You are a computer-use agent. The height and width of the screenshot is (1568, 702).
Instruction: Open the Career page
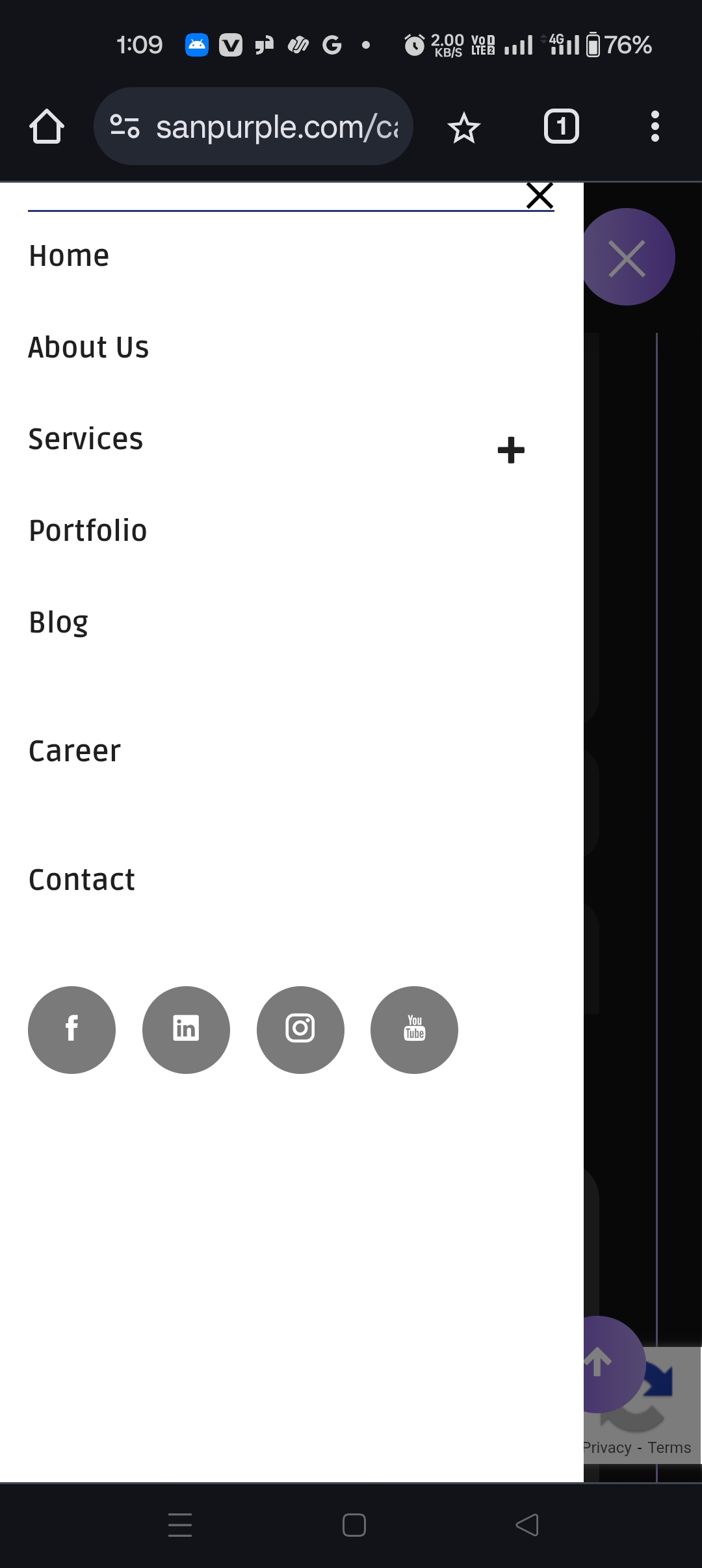pos(75,751)
